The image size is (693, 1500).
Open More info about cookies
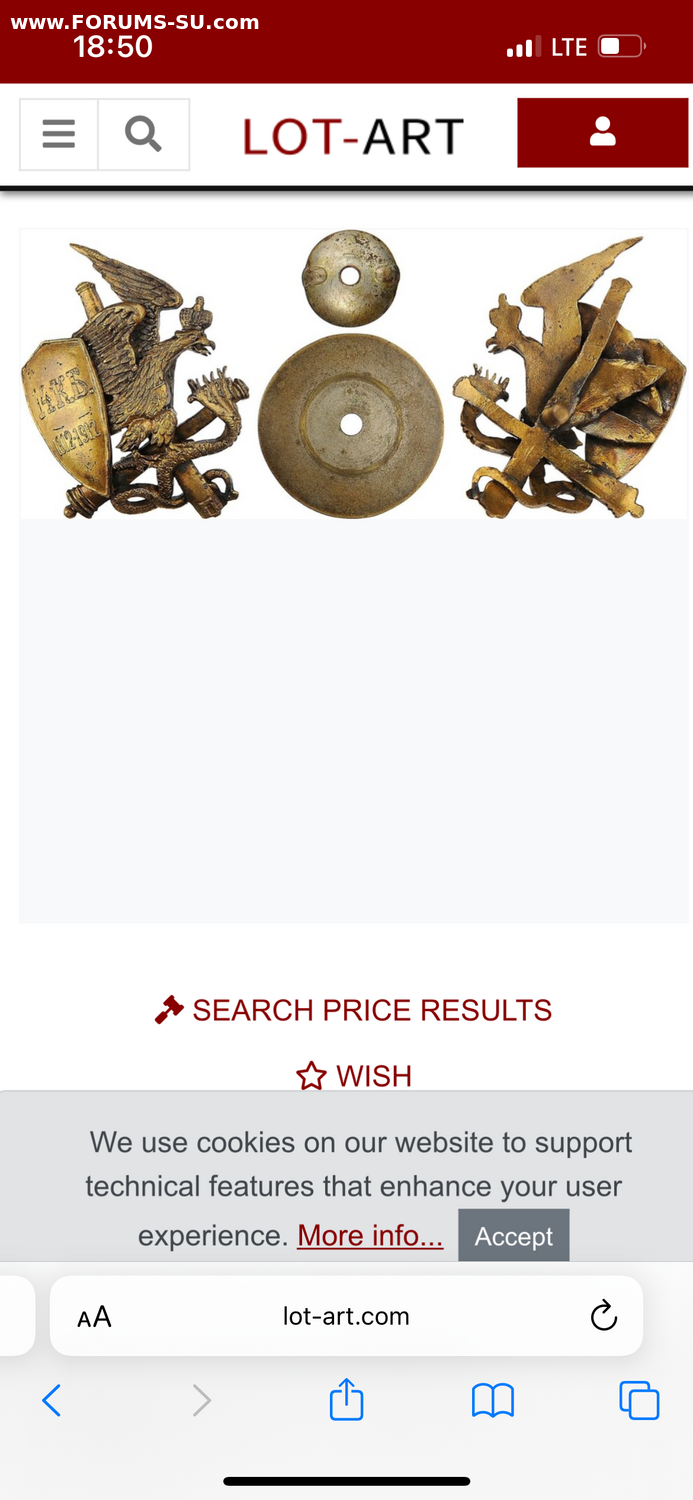370,1236
